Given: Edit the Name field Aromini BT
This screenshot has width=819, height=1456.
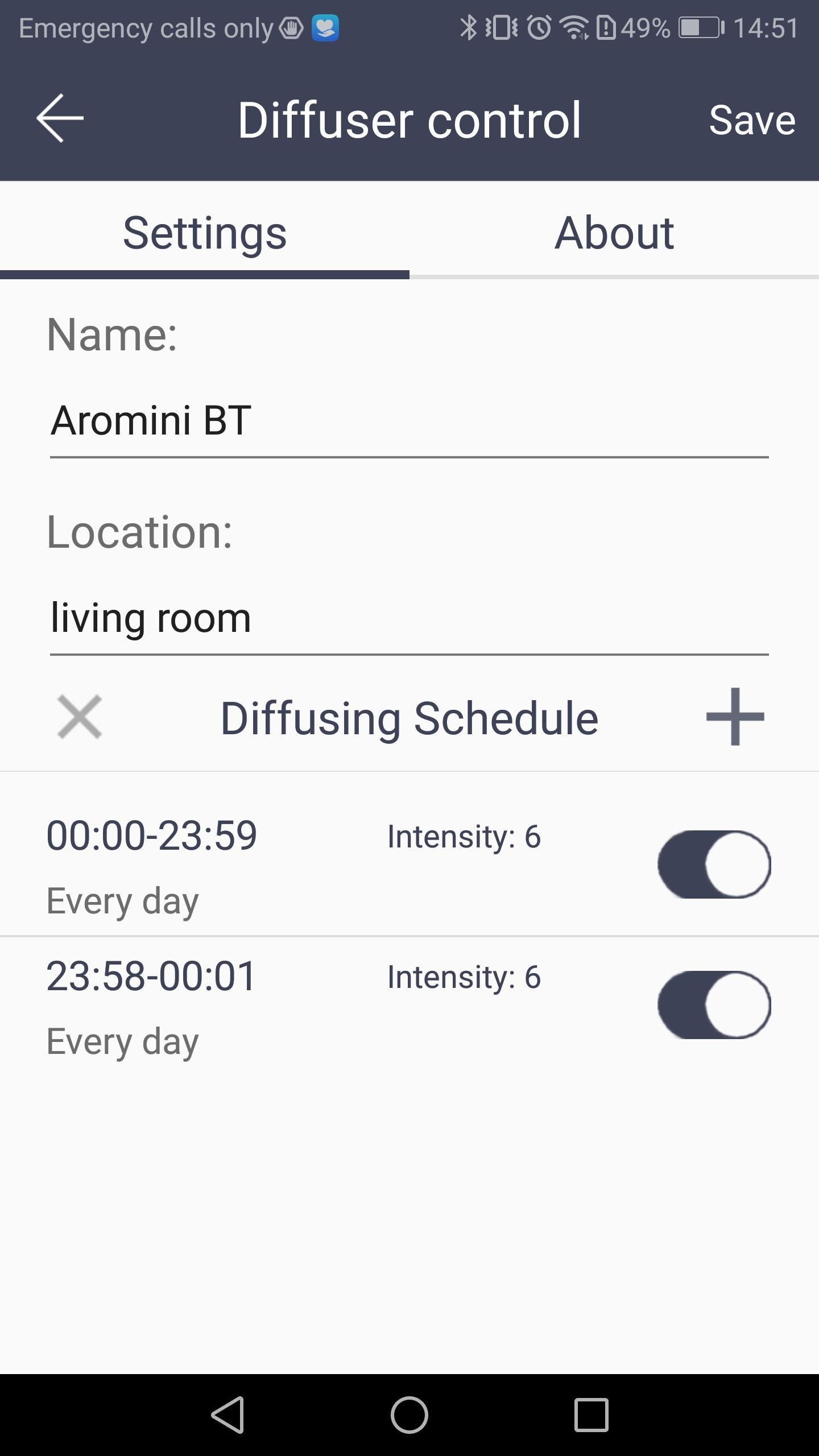Looking at the screenshot, I should click(x=408, y=421).
